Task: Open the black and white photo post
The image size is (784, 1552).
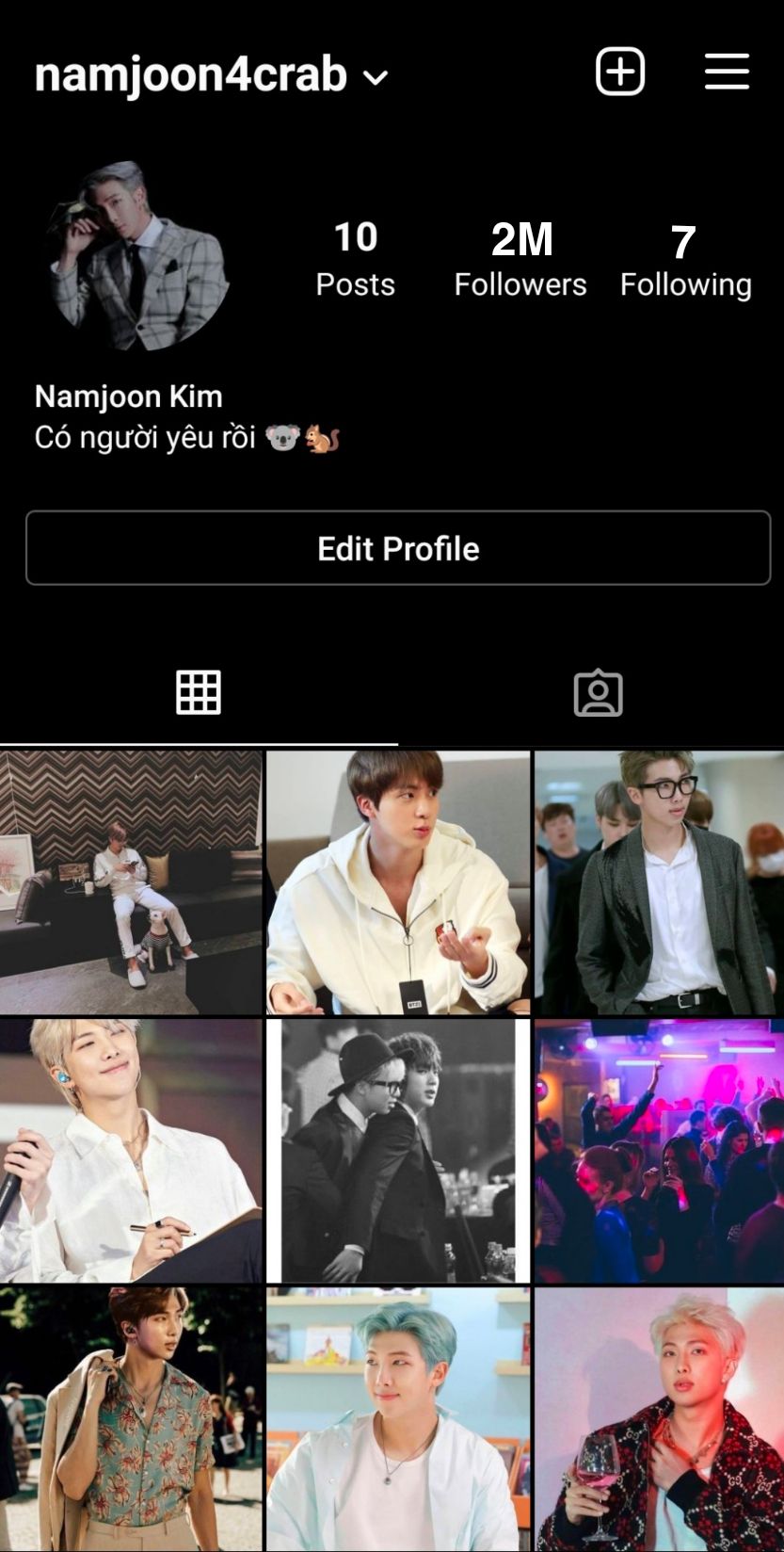Action: pos(398,1151)
